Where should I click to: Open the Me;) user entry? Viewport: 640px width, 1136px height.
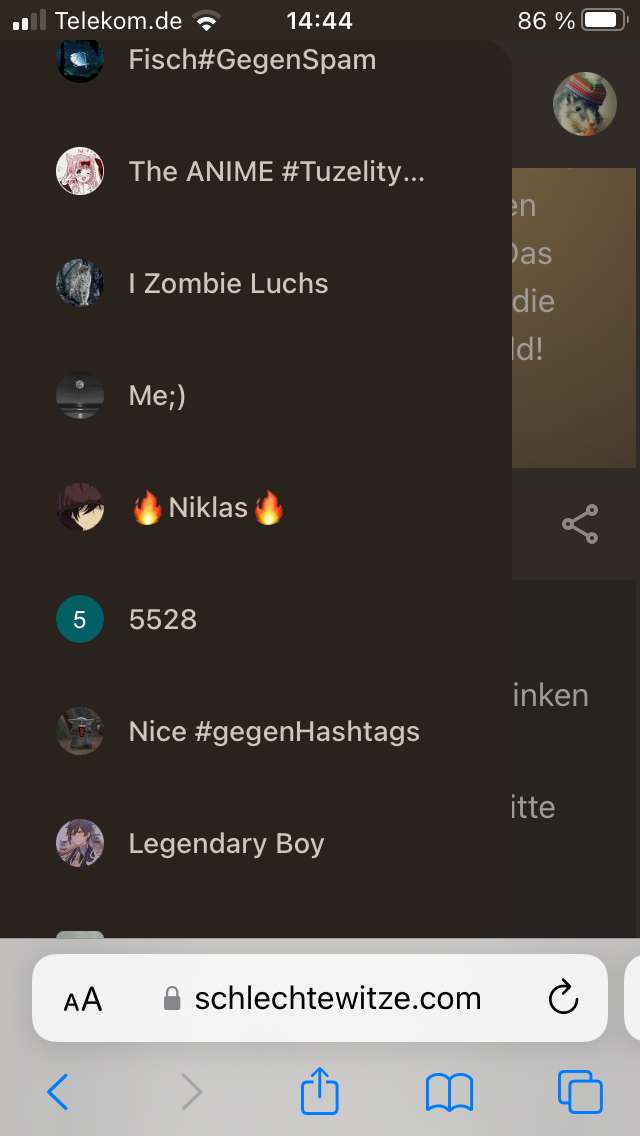(x=157, y=396)
